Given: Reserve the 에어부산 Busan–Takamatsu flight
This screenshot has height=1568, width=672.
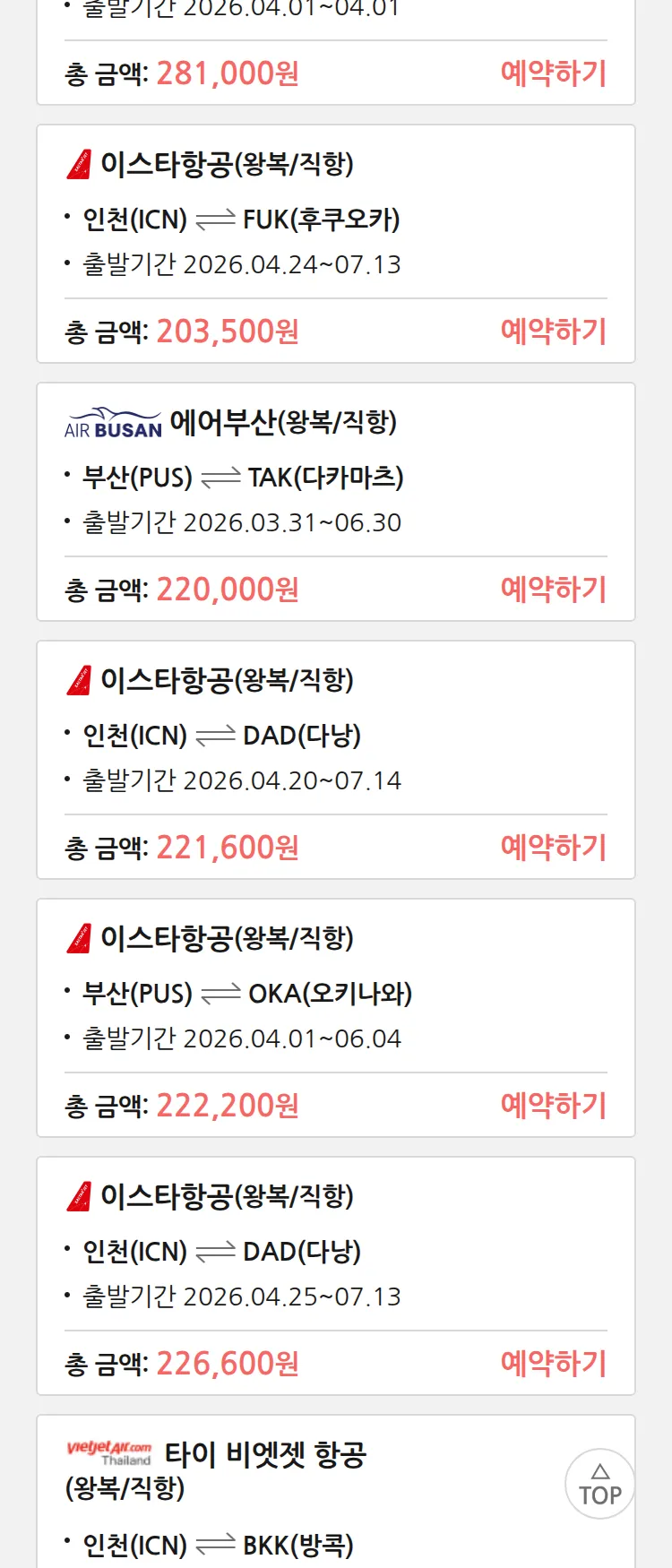Looking at the screenshot, I should pos(553,590).
